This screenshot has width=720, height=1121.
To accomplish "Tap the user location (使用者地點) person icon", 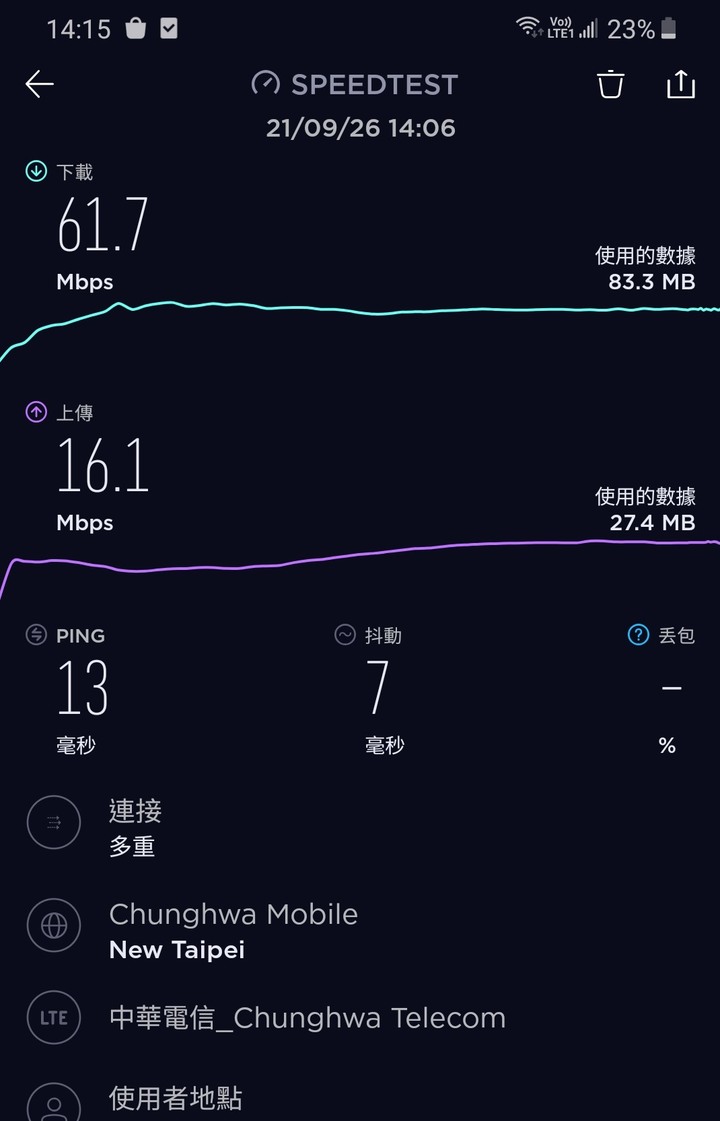I will [53, 1104].
